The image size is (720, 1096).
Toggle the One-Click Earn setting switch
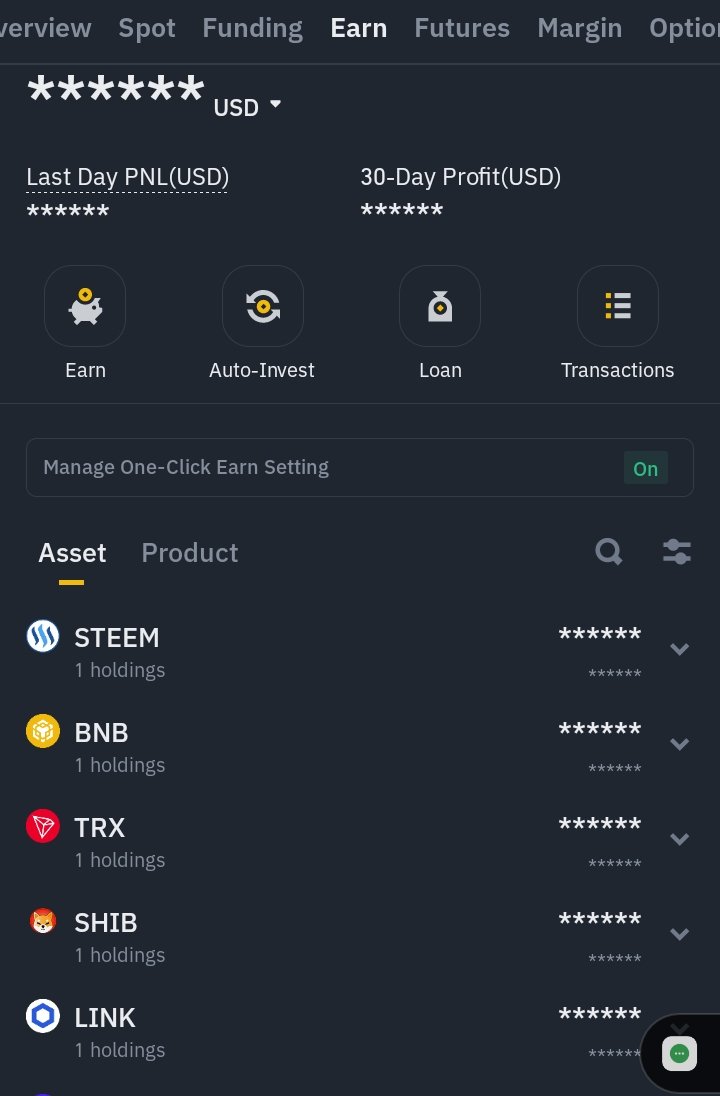point(645,468)
